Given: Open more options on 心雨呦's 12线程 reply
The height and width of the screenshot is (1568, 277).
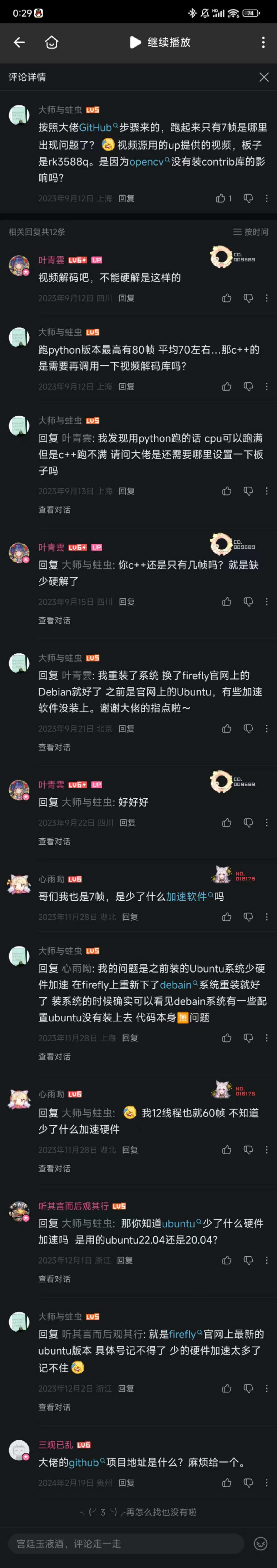Looking at the screenshot, I should point(266,1150).
